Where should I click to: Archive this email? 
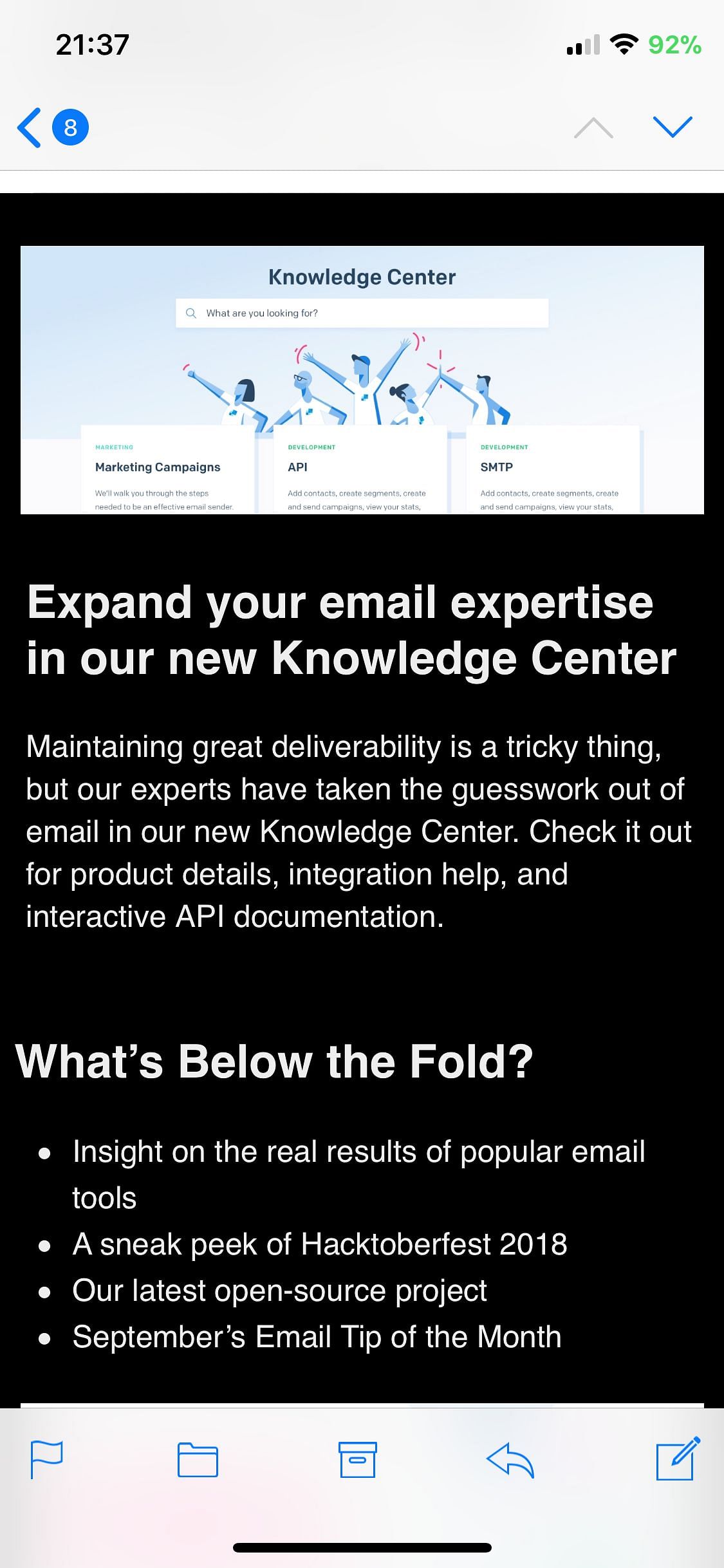357,1459
